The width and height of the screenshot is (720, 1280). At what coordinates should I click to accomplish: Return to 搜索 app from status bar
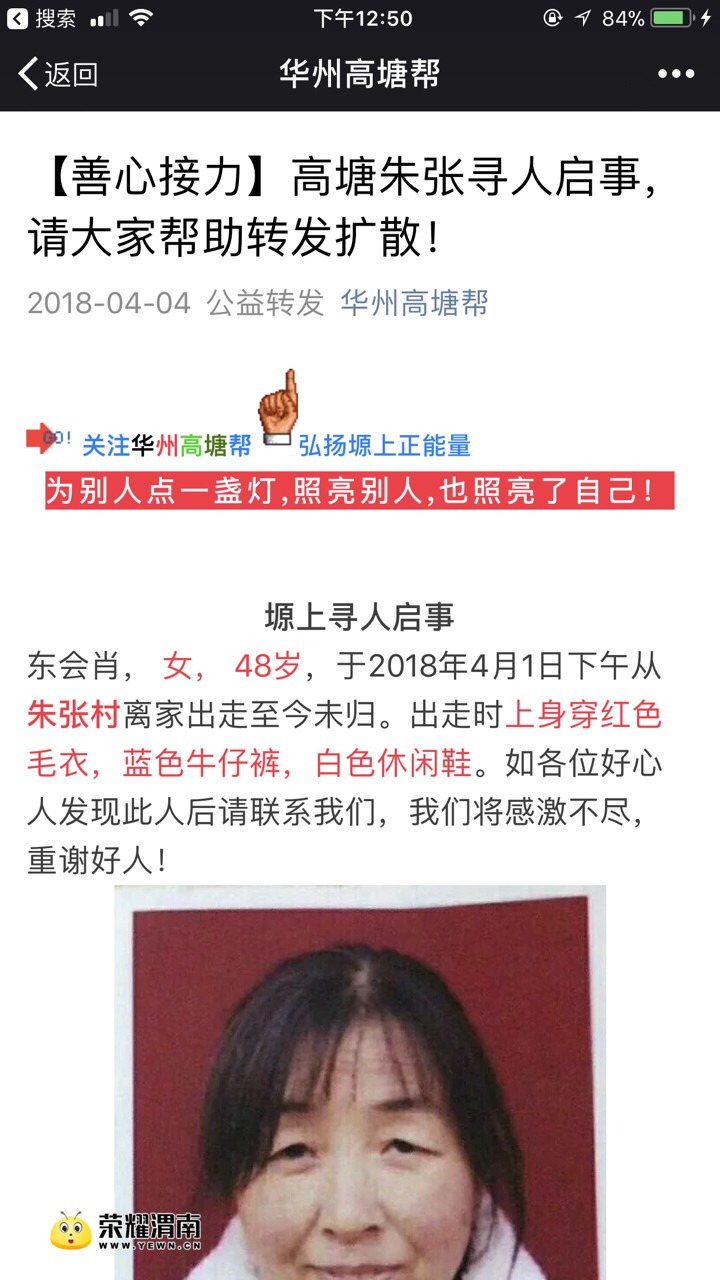41,18
